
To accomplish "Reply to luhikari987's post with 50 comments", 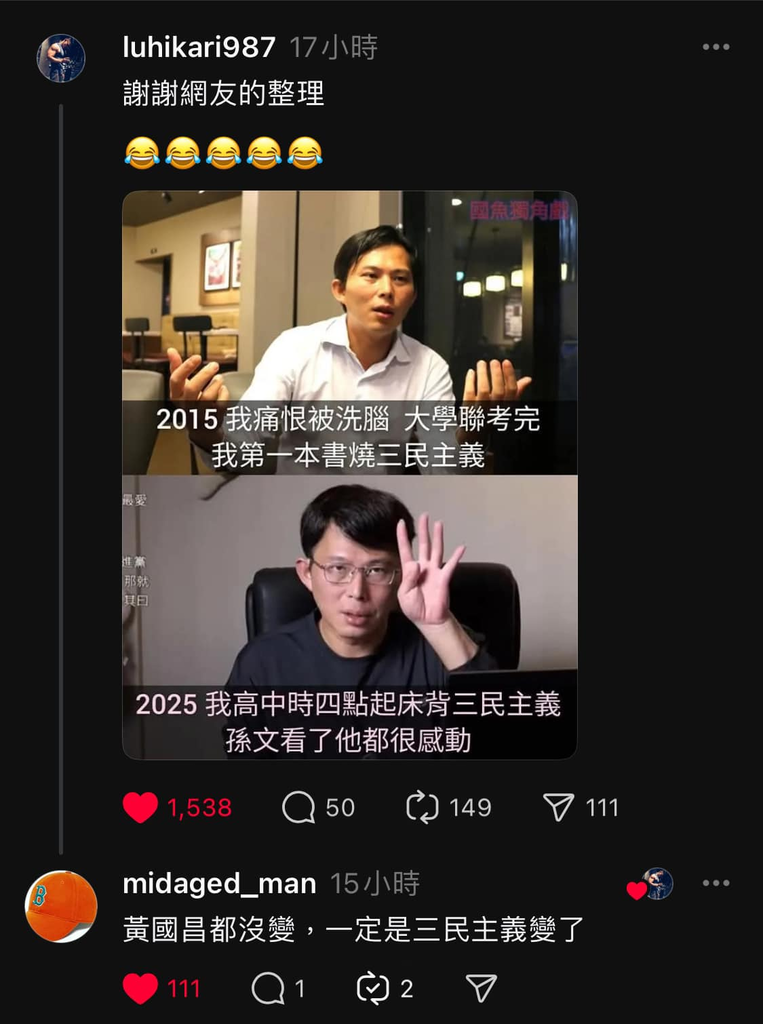I will 298,807.
